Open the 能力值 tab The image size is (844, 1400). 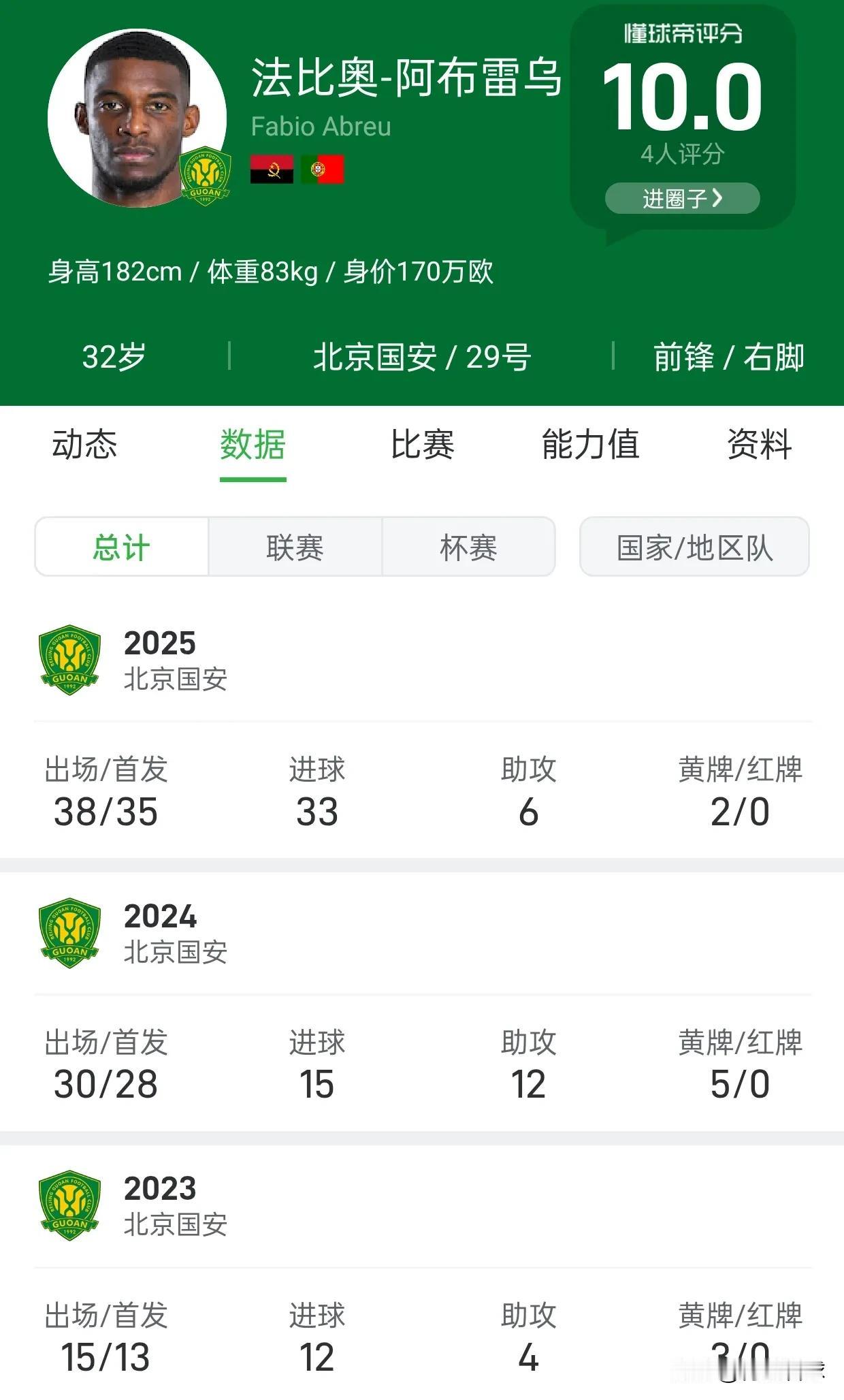point(589,445)
